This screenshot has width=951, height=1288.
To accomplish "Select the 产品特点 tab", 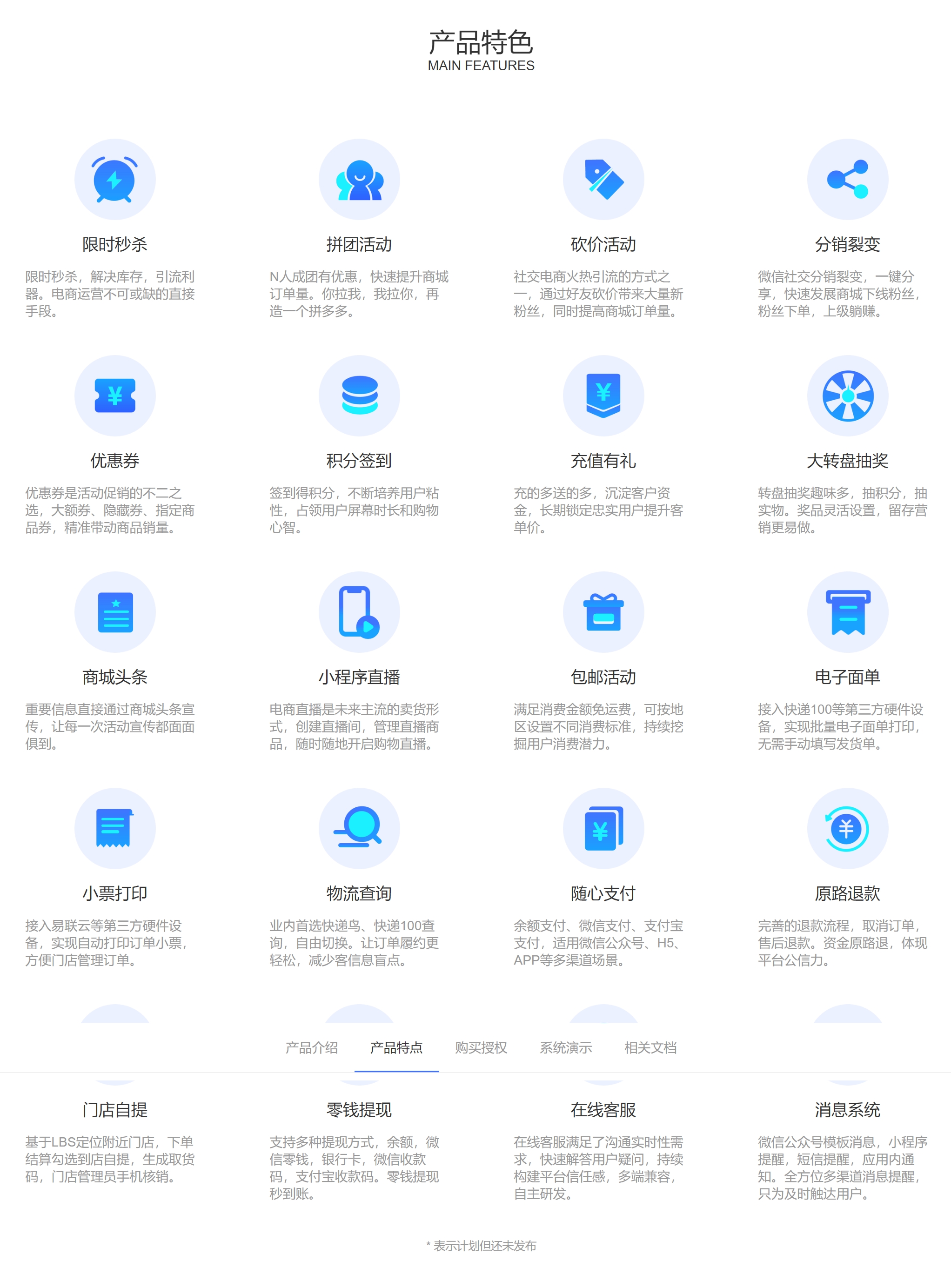I will 396,1047.
